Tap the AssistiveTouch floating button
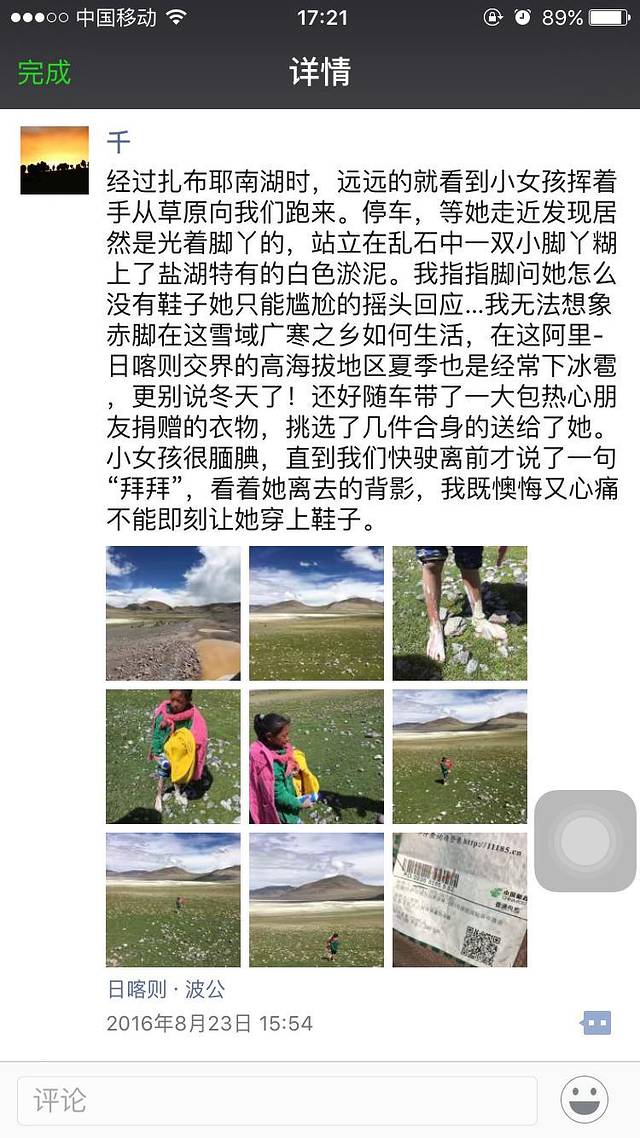The height and width of the screenshot is (1138, 640). tap(585, 841)
